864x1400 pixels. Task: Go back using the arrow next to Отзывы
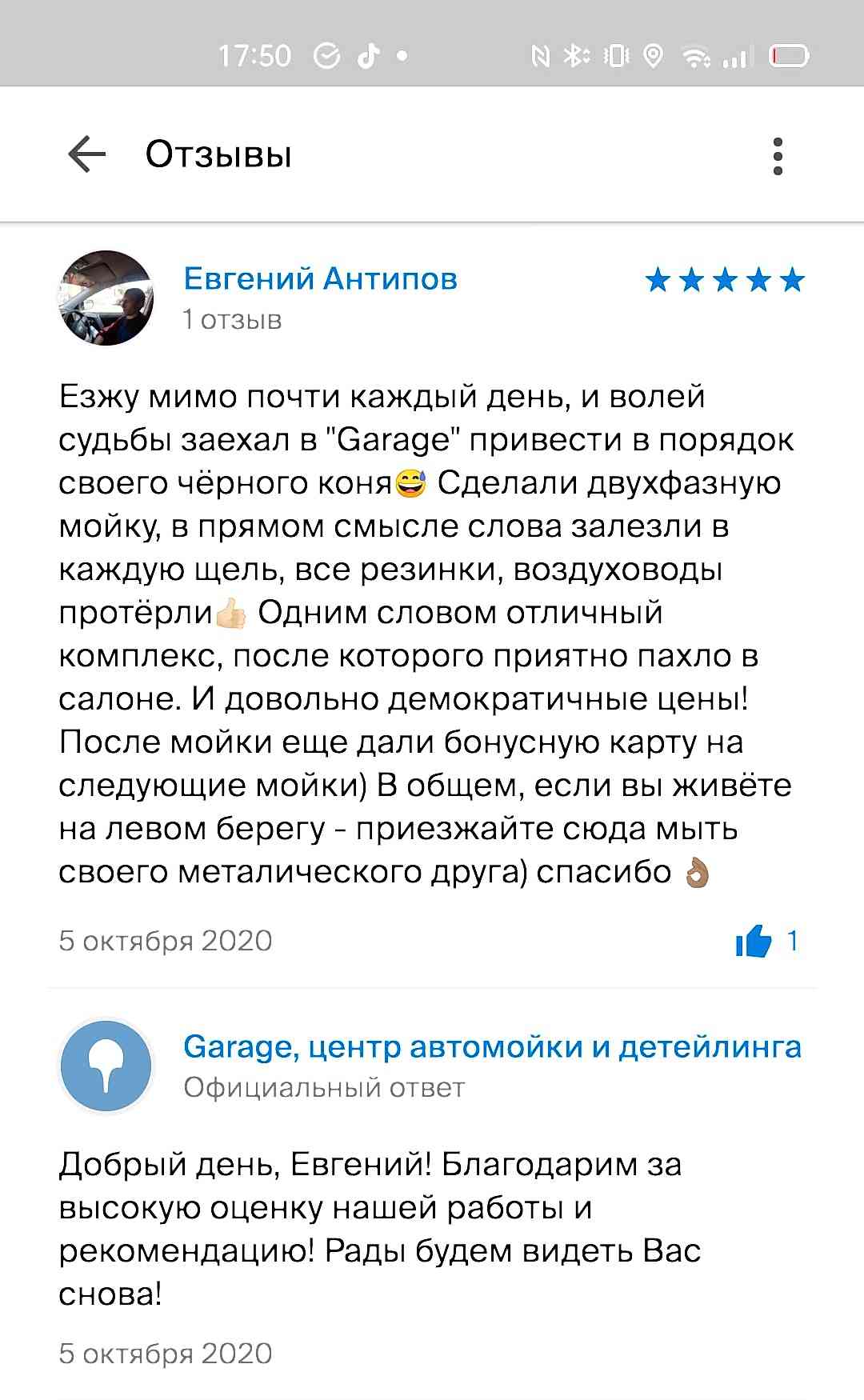86,154
